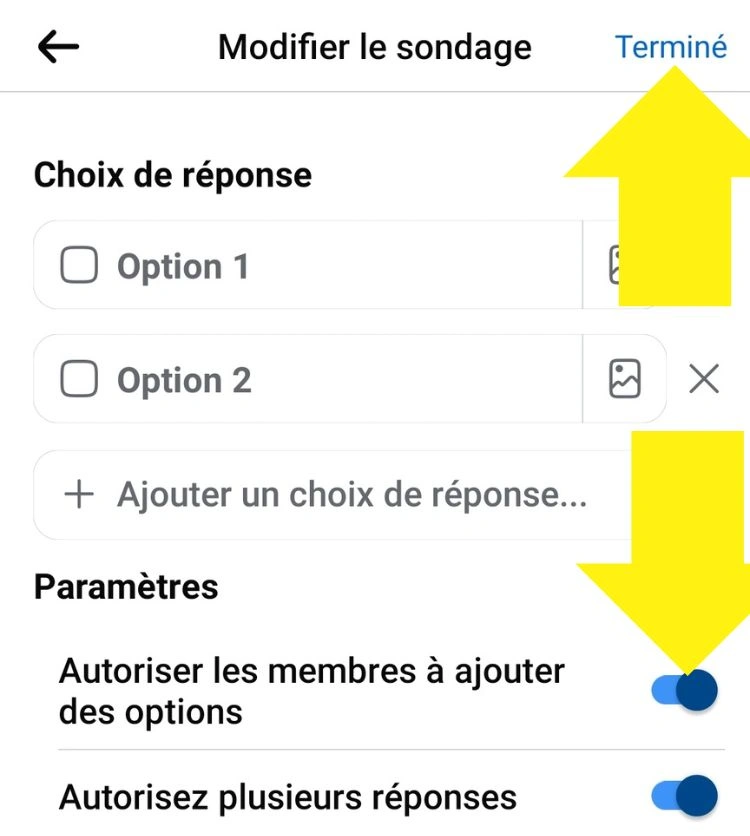This screenshot has height=836, width=750.
Task: Remove Option 2 with the X icon
Action: [705, 379]
